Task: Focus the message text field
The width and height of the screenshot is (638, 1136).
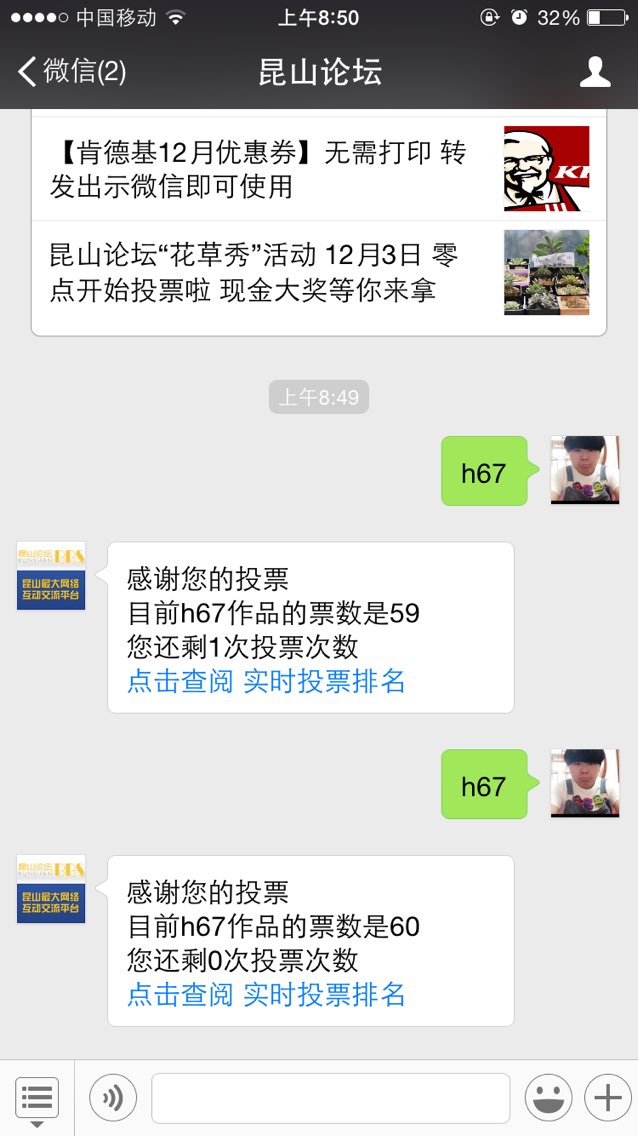Action: pyautogui.click(x=330, y=1098)
